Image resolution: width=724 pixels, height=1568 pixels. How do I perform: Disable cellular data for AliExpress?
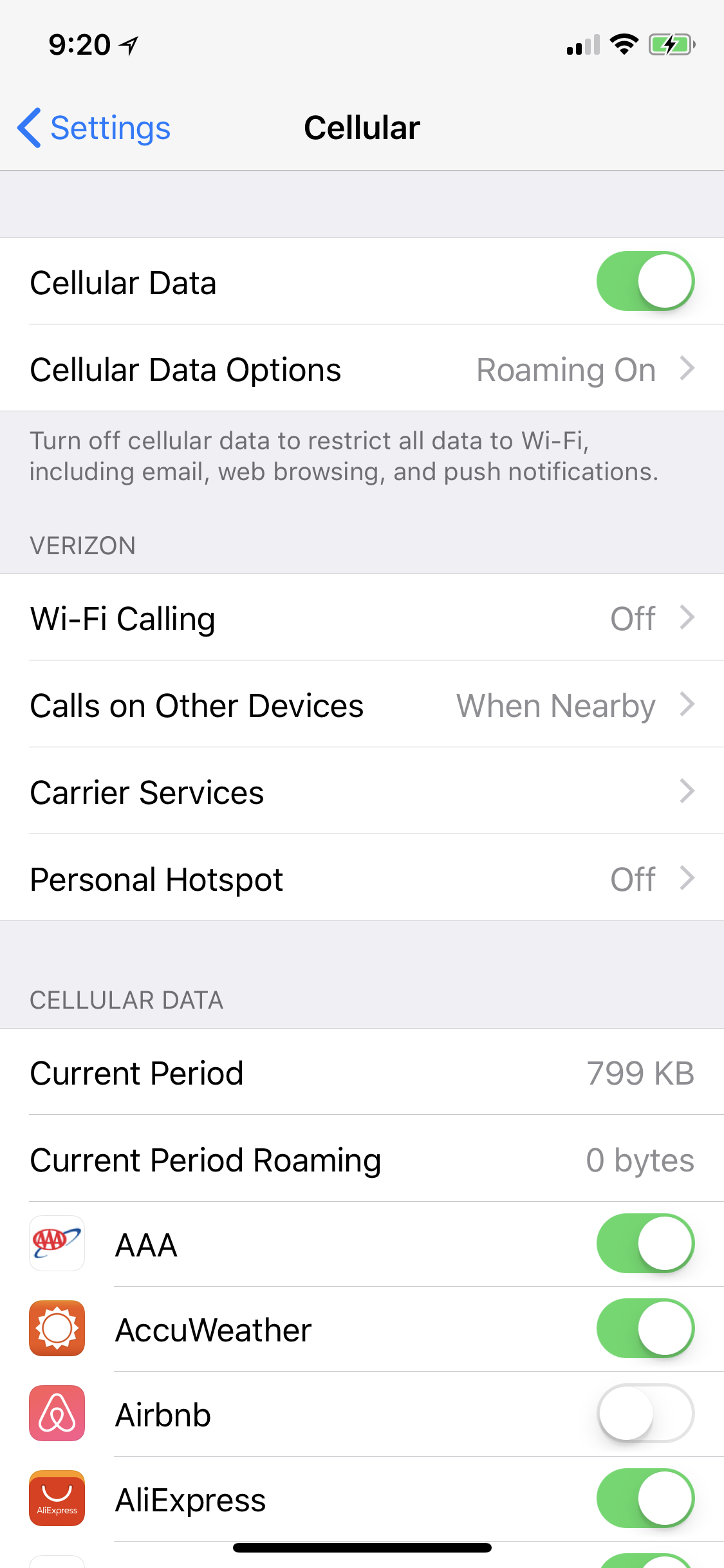pyautogui.click(x=645, y=1498)
